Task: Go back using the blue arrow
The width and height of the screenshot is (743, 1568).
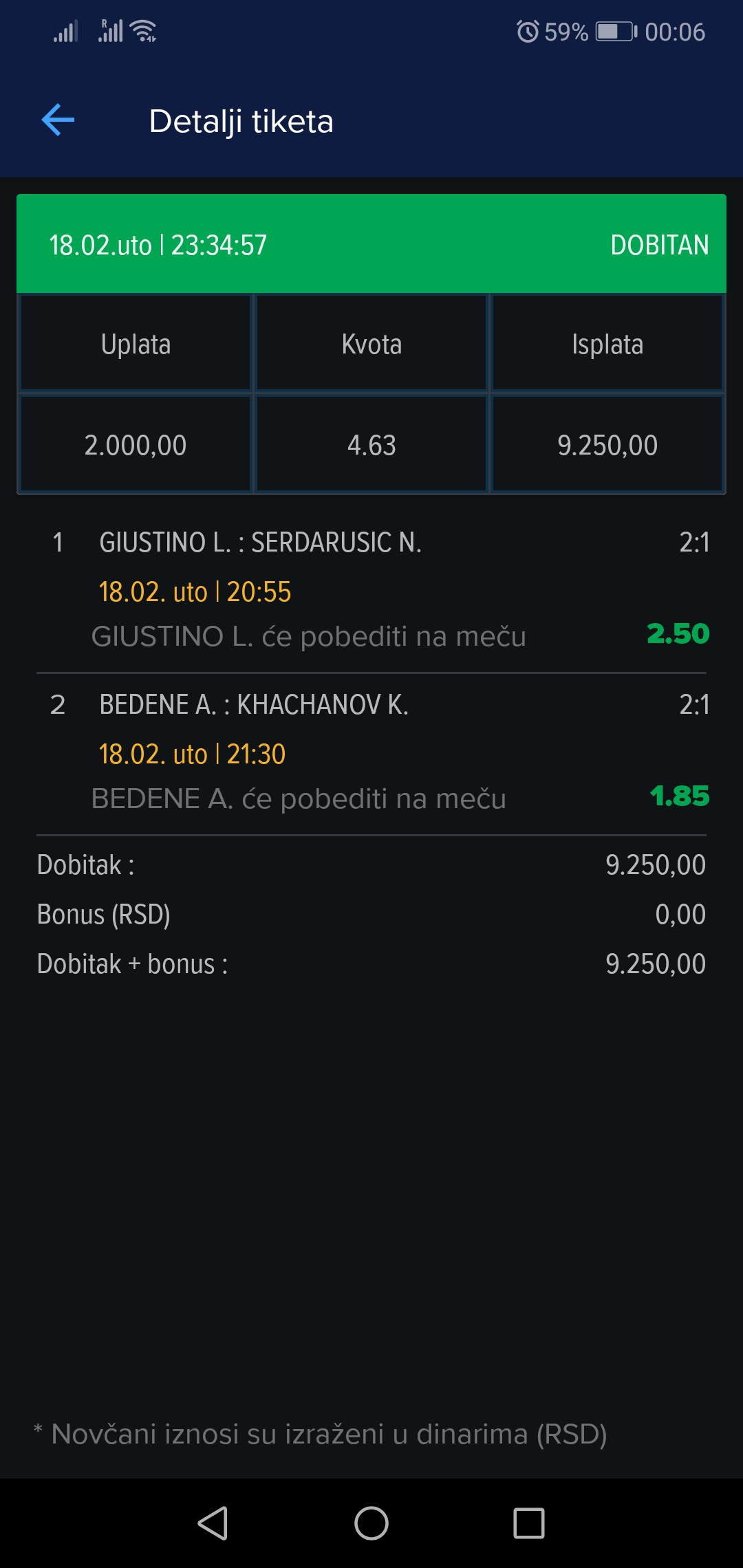Action: click(58, 120)
